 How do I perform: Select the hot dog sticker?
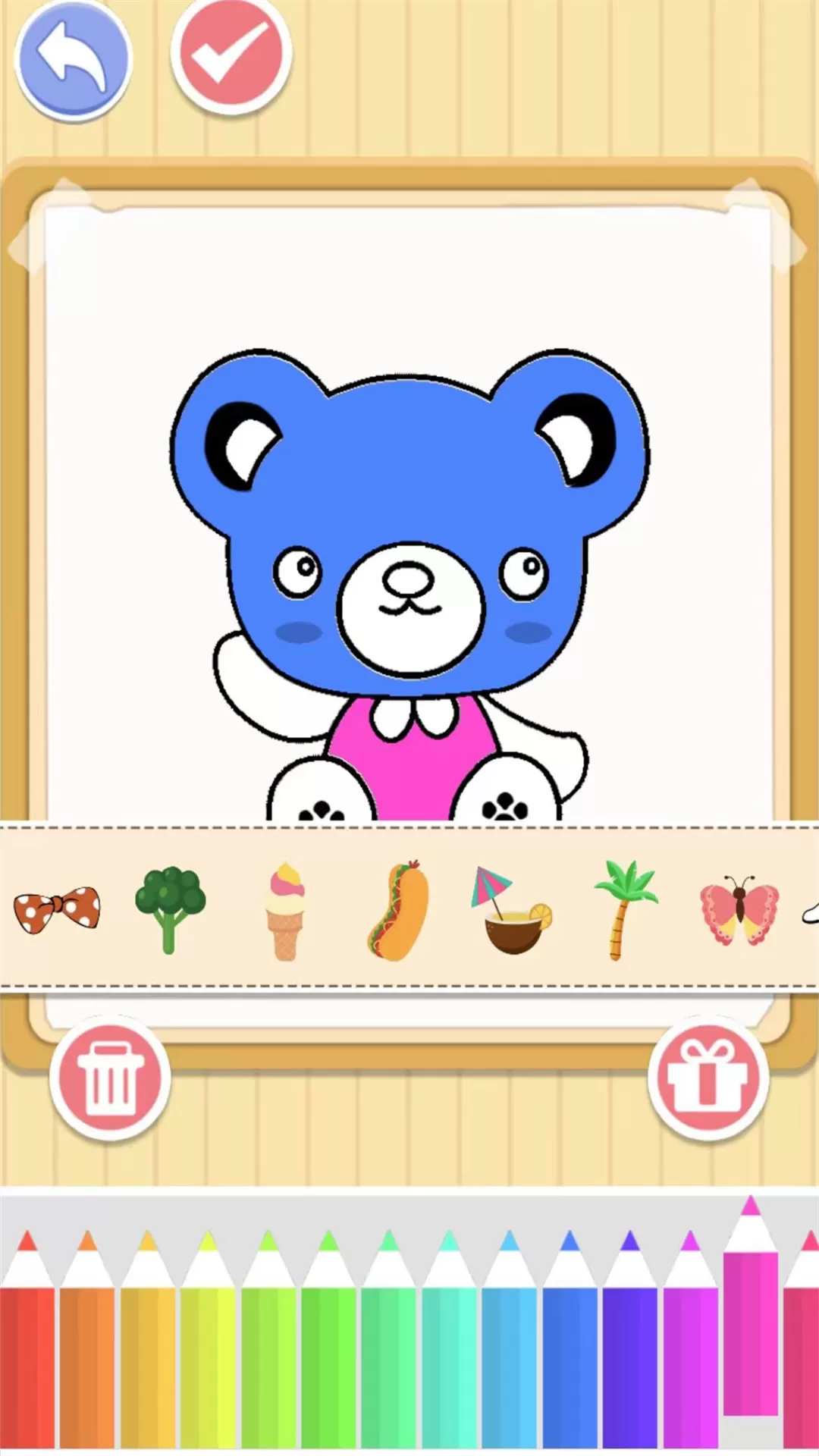[x=397, y=911]
